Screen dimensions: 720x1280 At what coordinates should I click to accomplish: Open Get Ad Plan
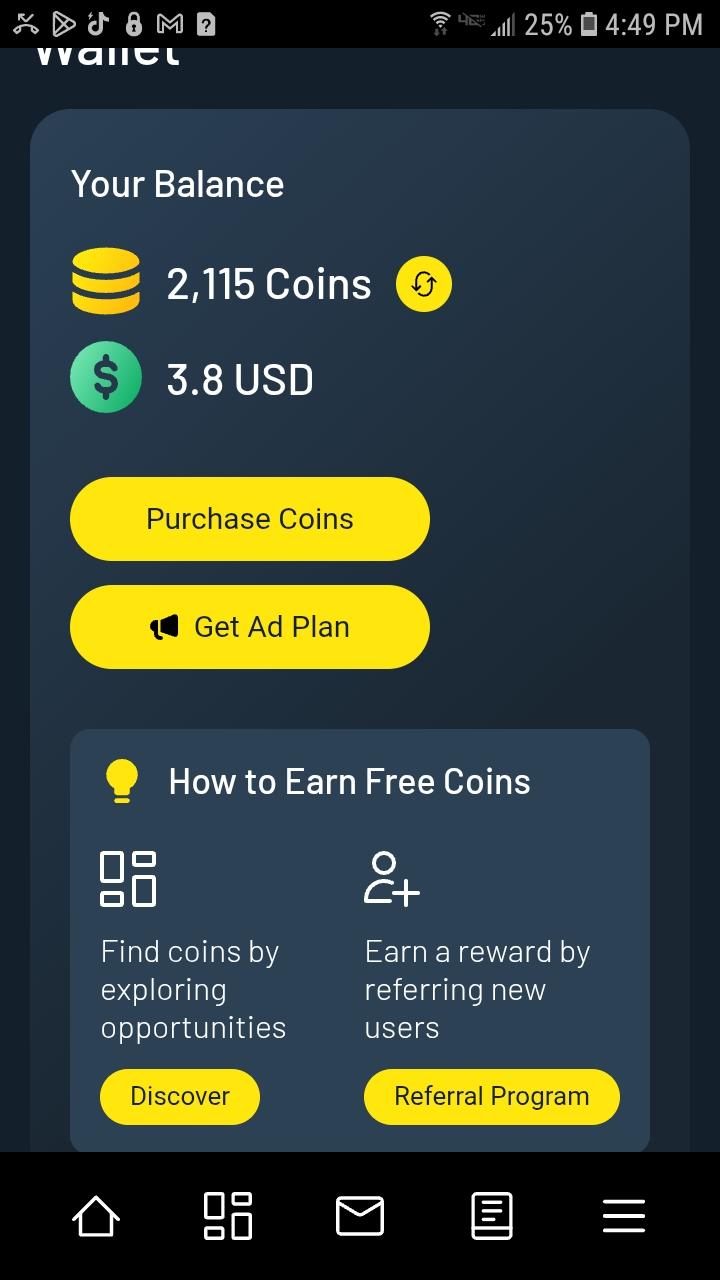pos(250,627)
